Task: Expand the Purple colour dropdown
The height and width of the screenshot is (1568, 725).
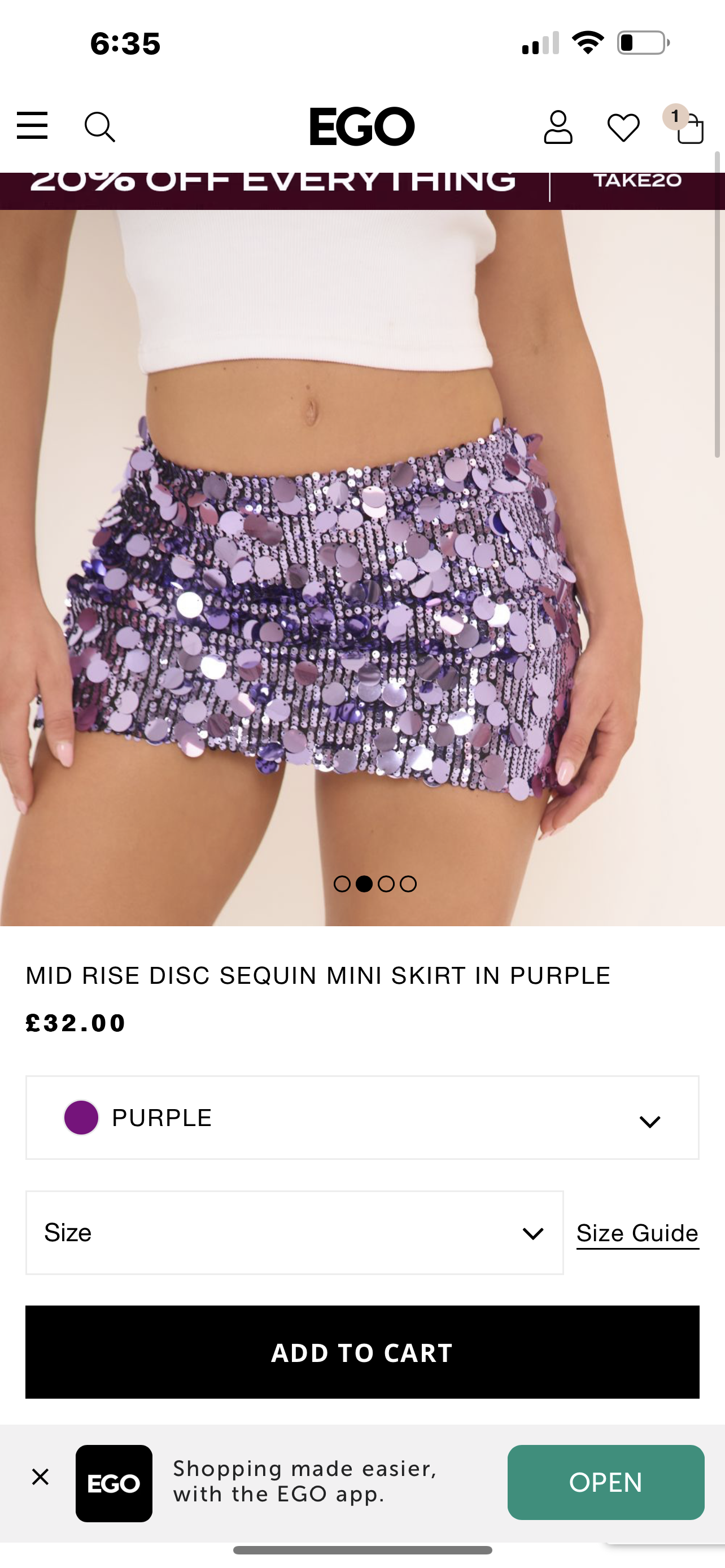Action: pos(362,1118)
